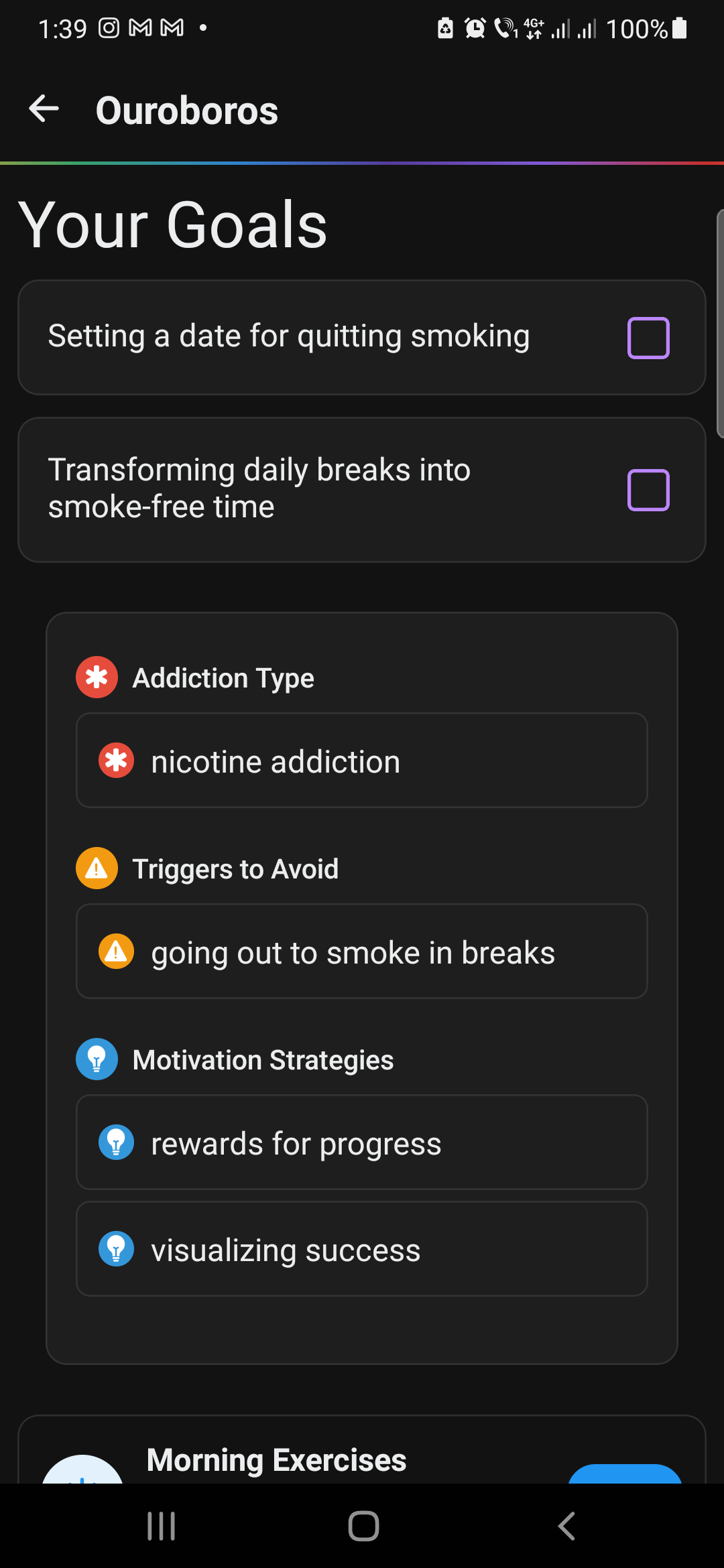
Task: Check the Transforming daily breaks goal
Action: point(647,490)
